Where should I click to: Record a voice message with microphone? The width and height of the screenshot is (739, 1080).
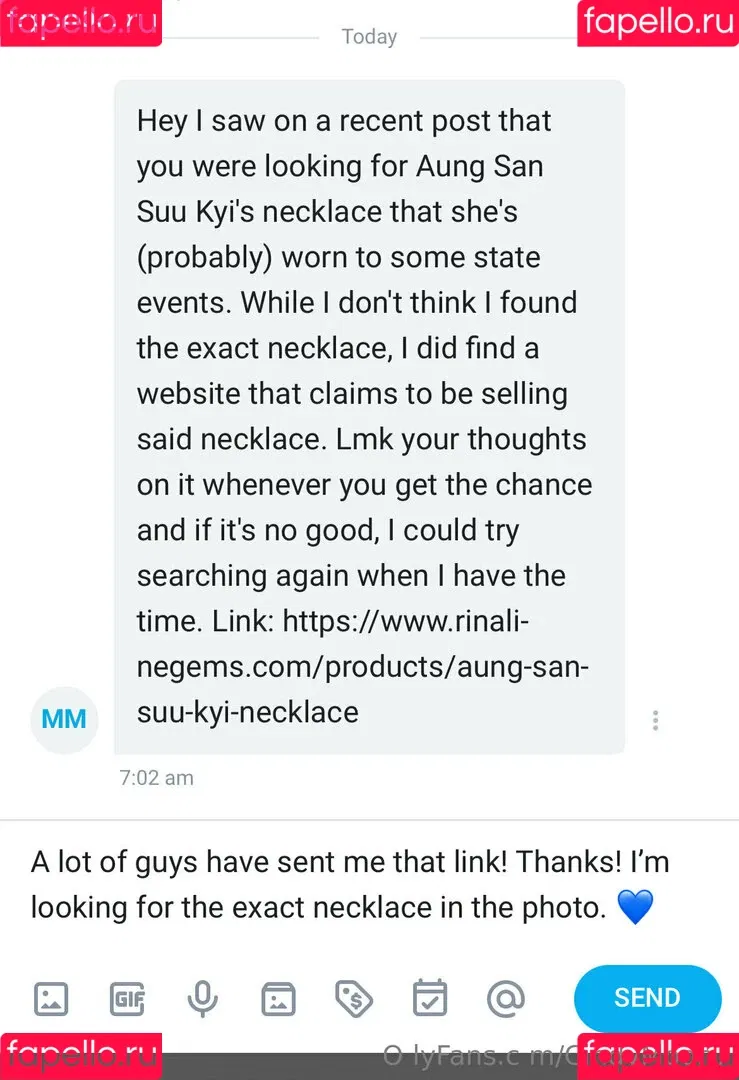[203, 998]
